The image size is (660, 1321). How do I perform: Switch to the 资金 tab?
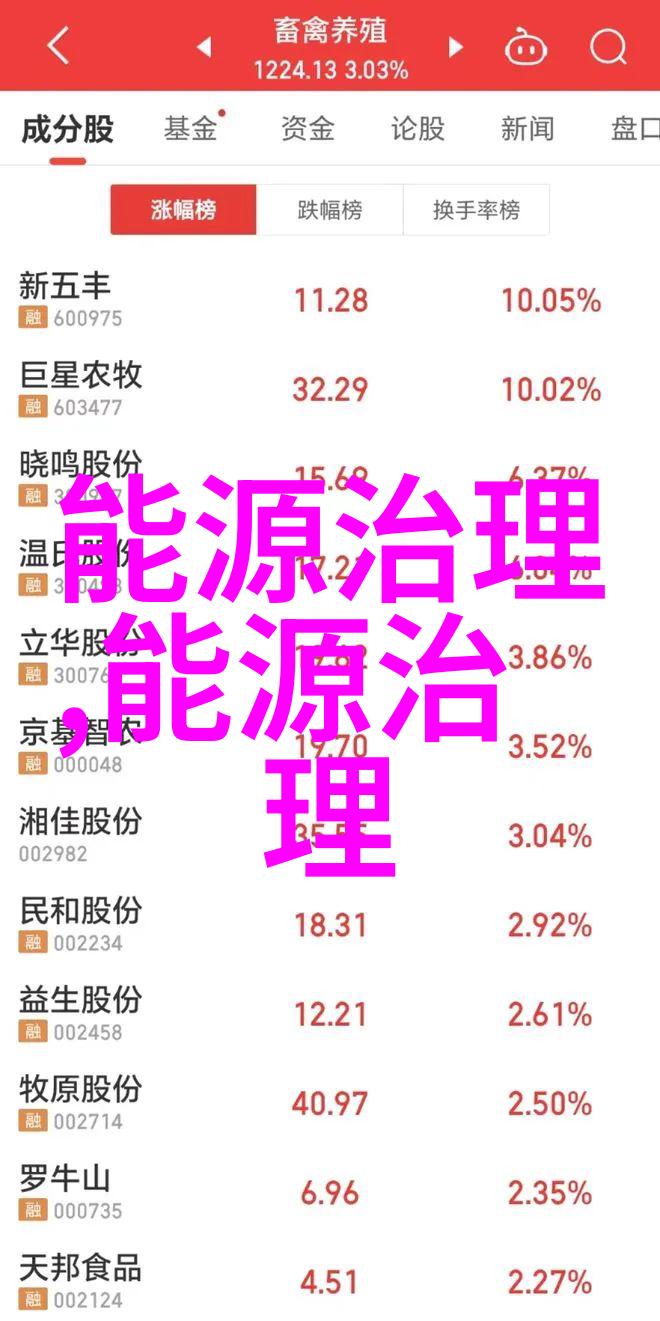tap(306, 128)
